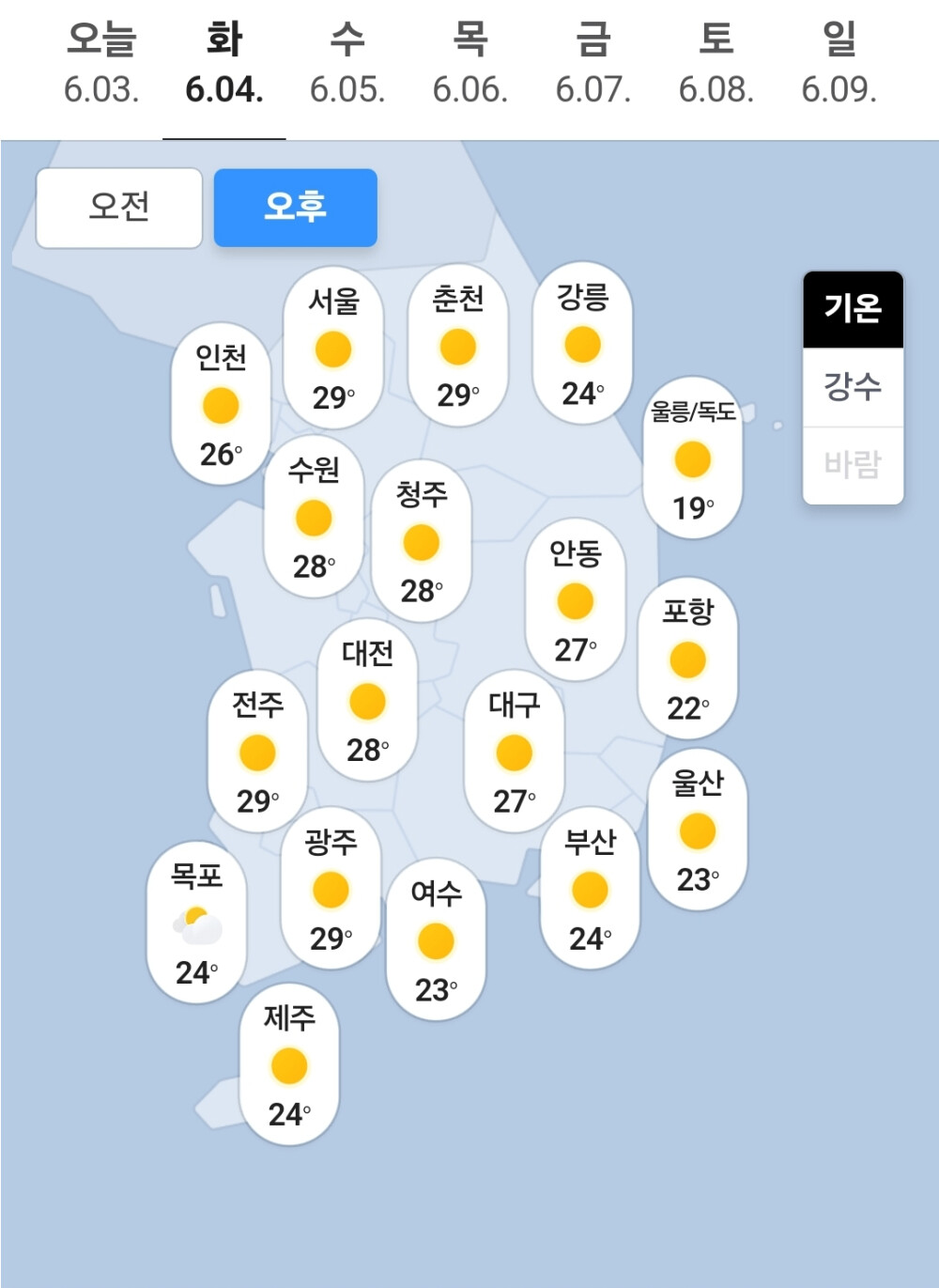939x1288 pixels.
Task: Select the 토 6.08 date tab
Action: click(x=716, y=64)
